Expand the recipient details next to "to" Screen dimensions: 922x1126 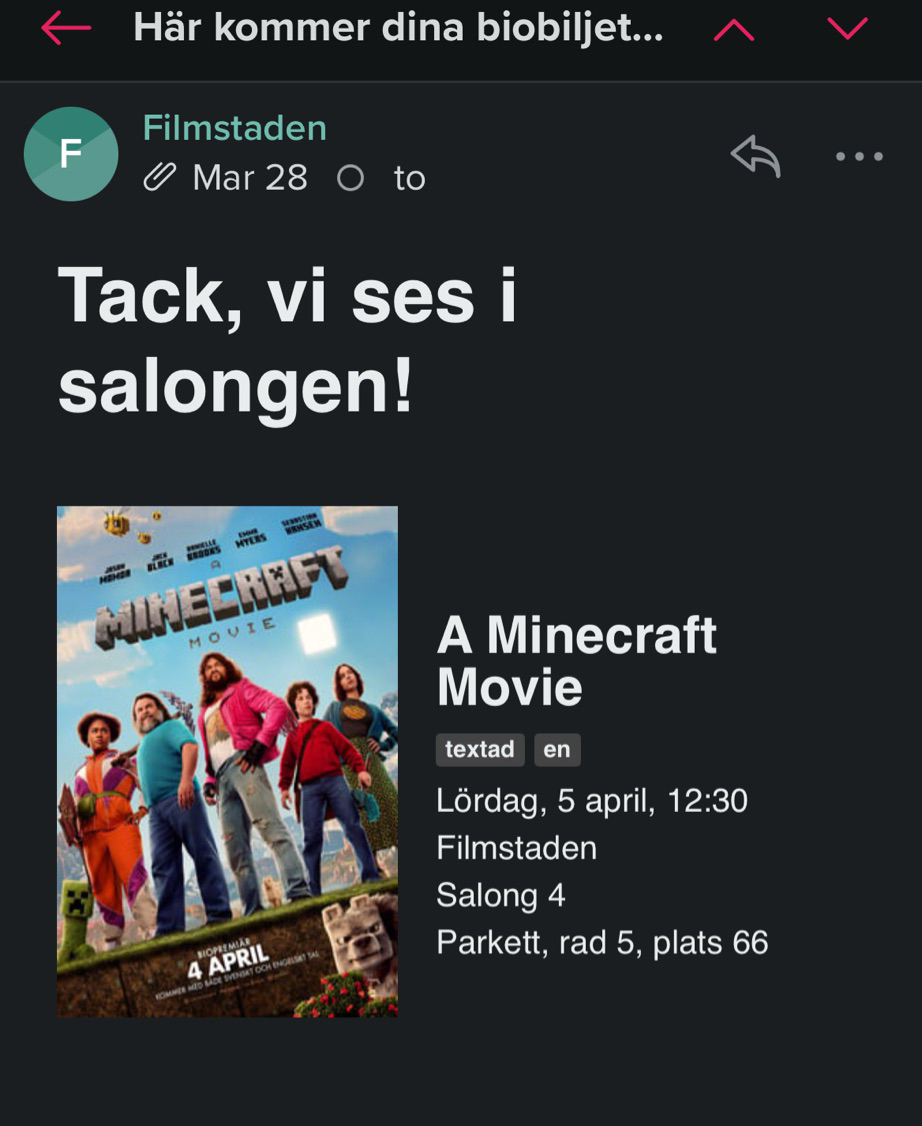click(409, 178)
